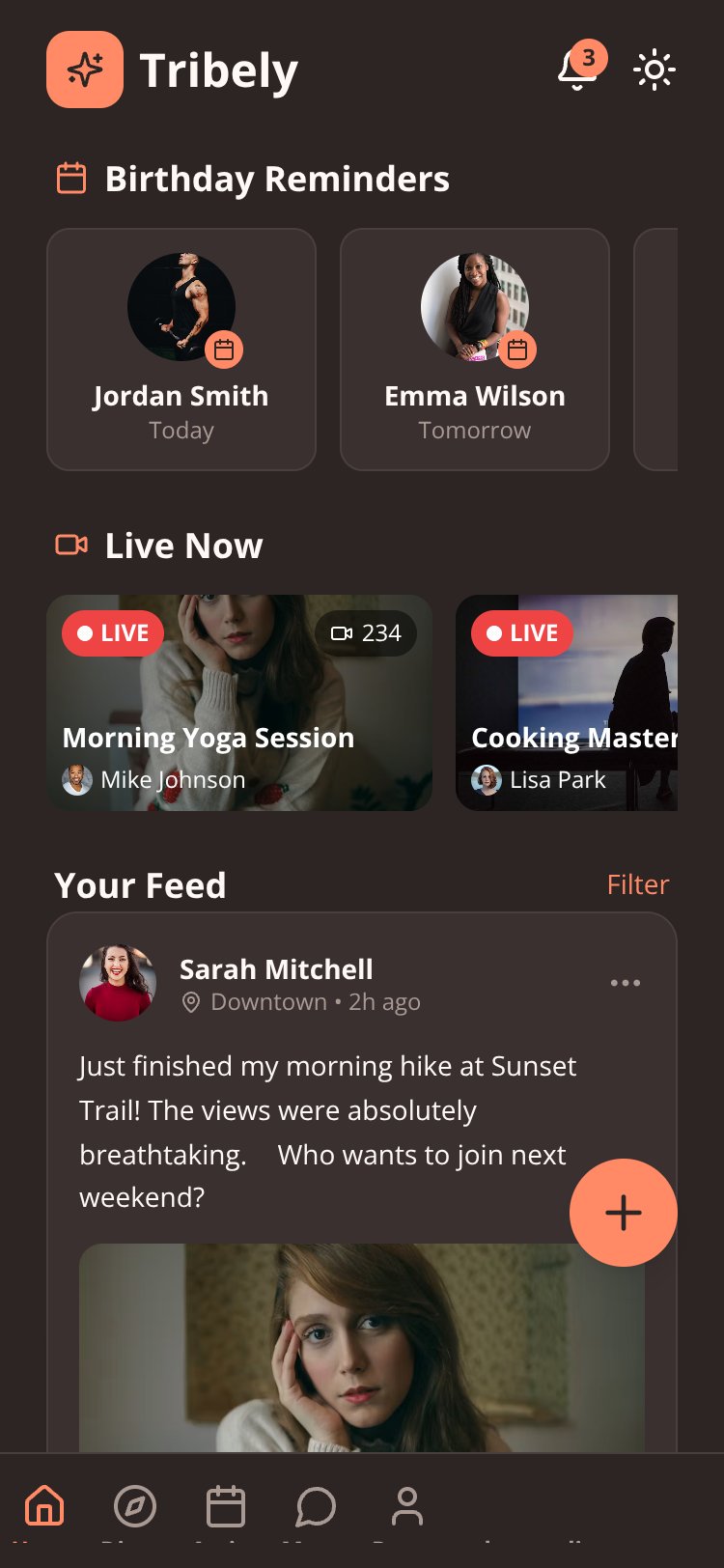Switch to the calendar tab

[x=226, y=1506]
